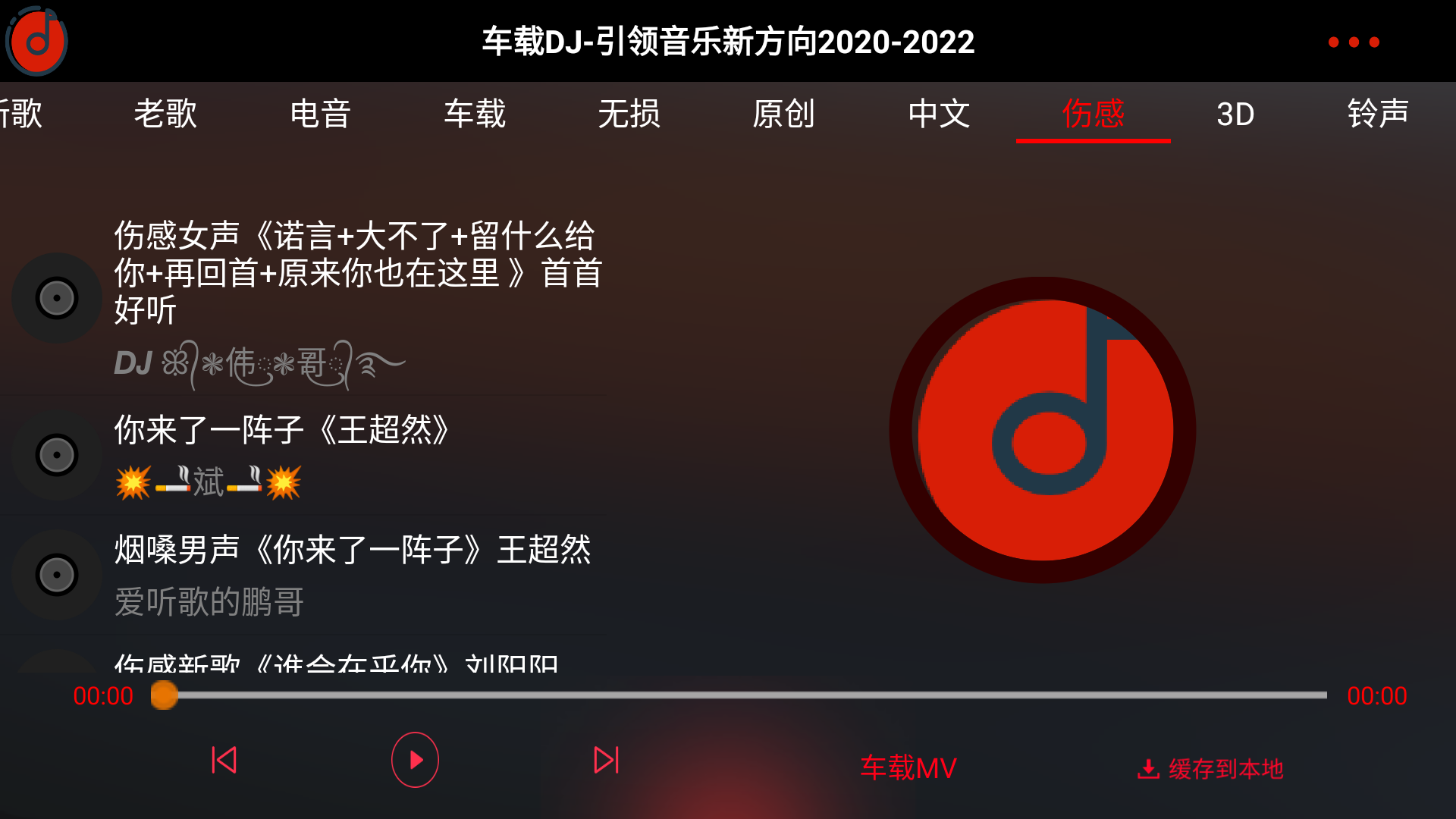Switch to the 中文 tab
Viewport: 1456px width, 819px height.
point(939,114)
